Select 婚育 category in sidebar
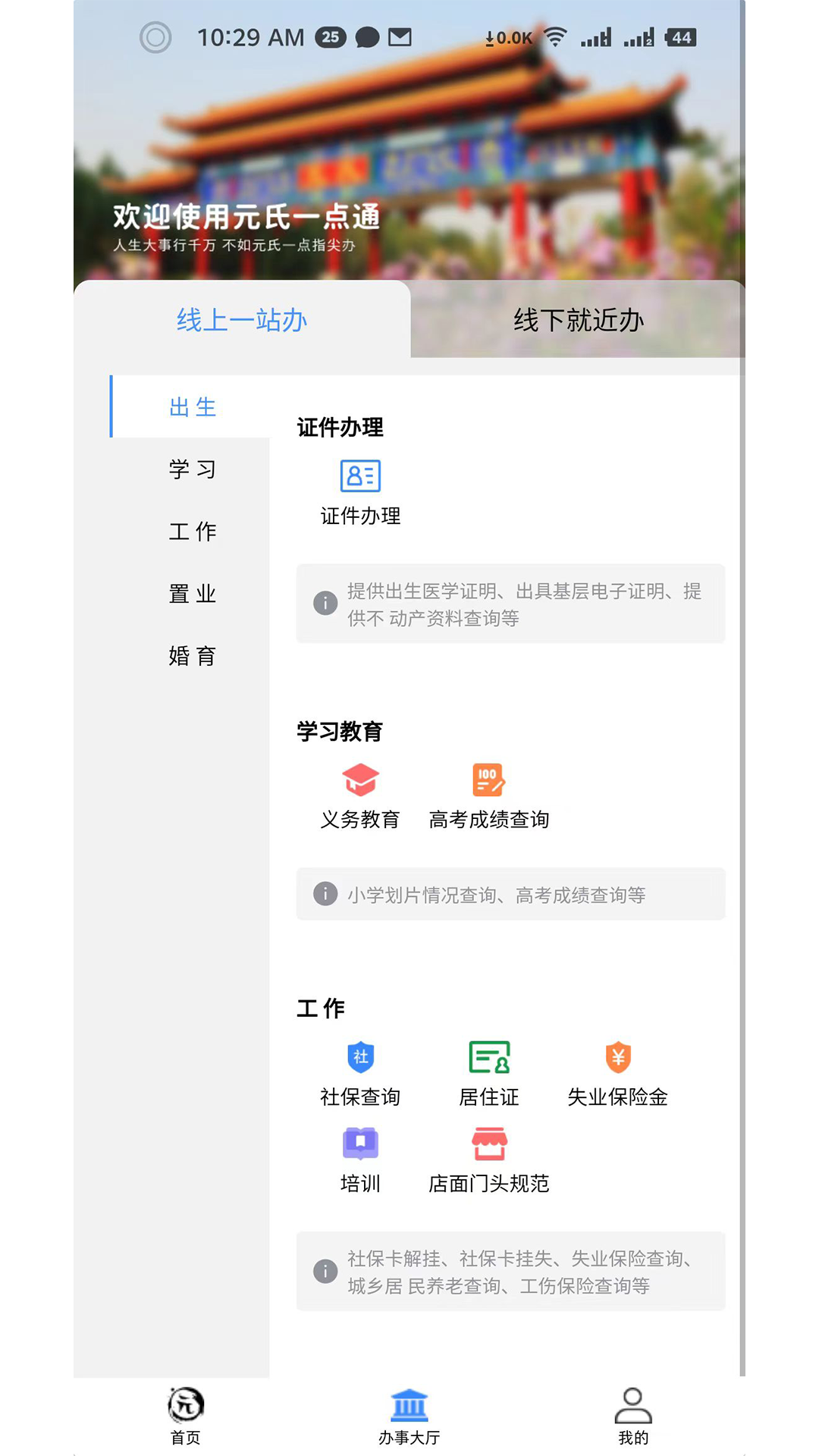 tap(192, 656)
